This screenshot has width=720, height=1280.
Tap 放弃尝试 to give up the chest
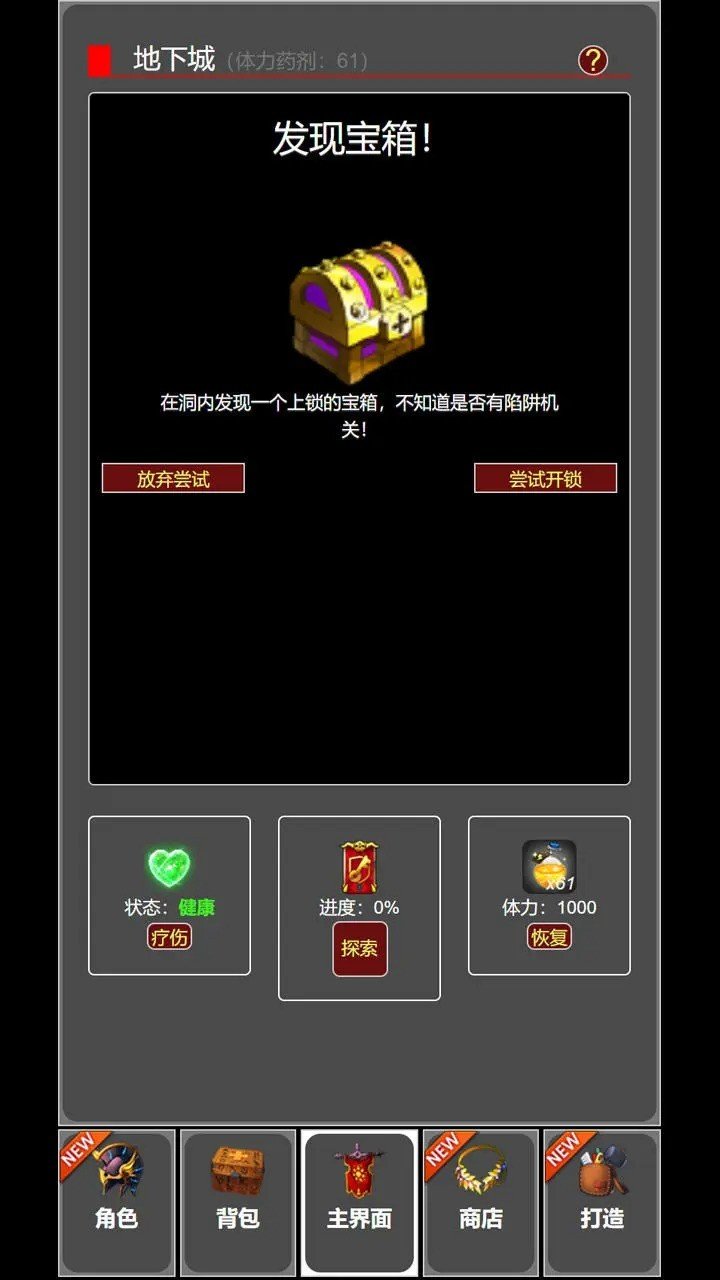pyautogui.click(x=173, y=478)
